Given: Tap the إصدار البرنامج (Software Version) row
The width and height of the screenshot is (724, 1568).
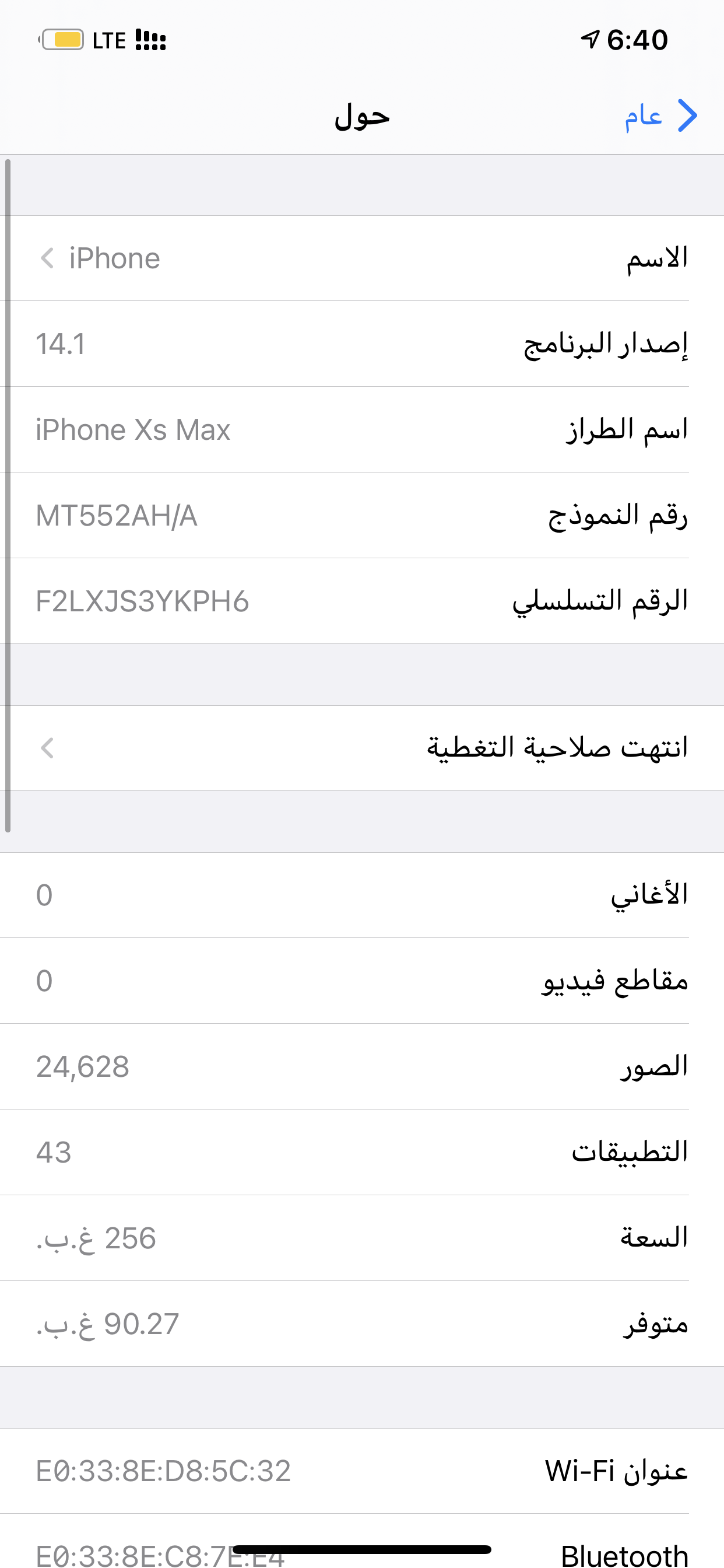Looking at the screenshot, I should point(361,344).
